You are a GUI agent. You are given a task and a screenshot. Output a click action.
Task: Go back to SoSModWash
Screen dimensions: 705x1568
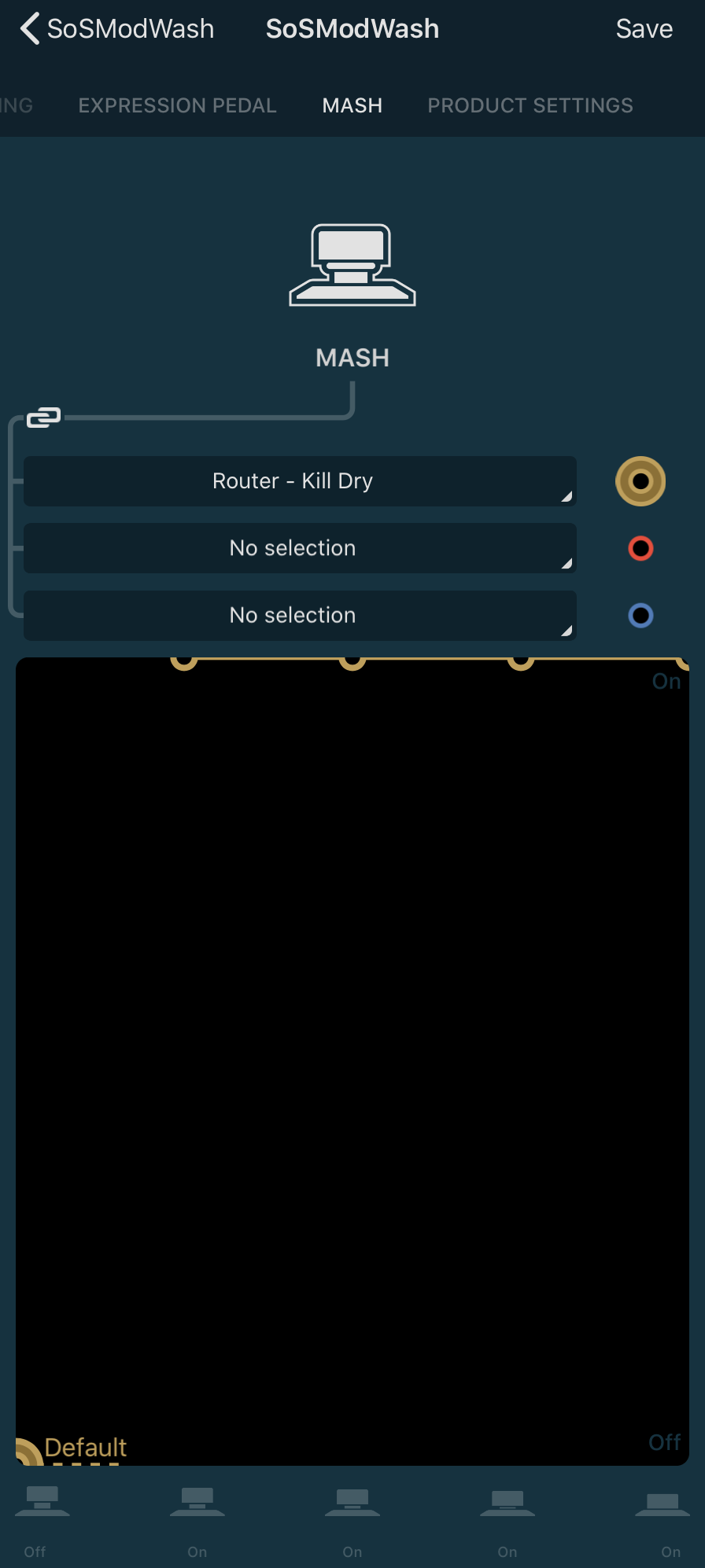click(116, 29)
